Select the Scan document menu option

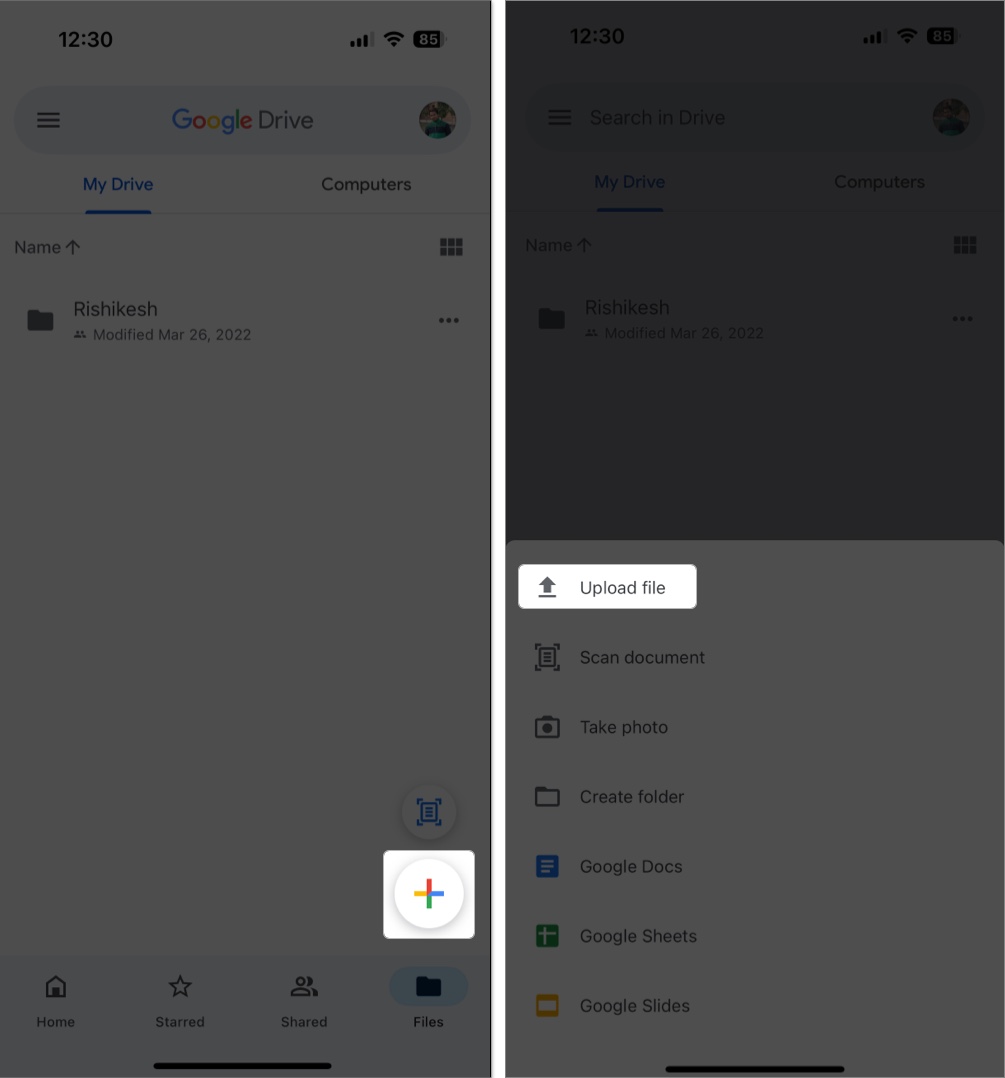click(x=641, y=657)
